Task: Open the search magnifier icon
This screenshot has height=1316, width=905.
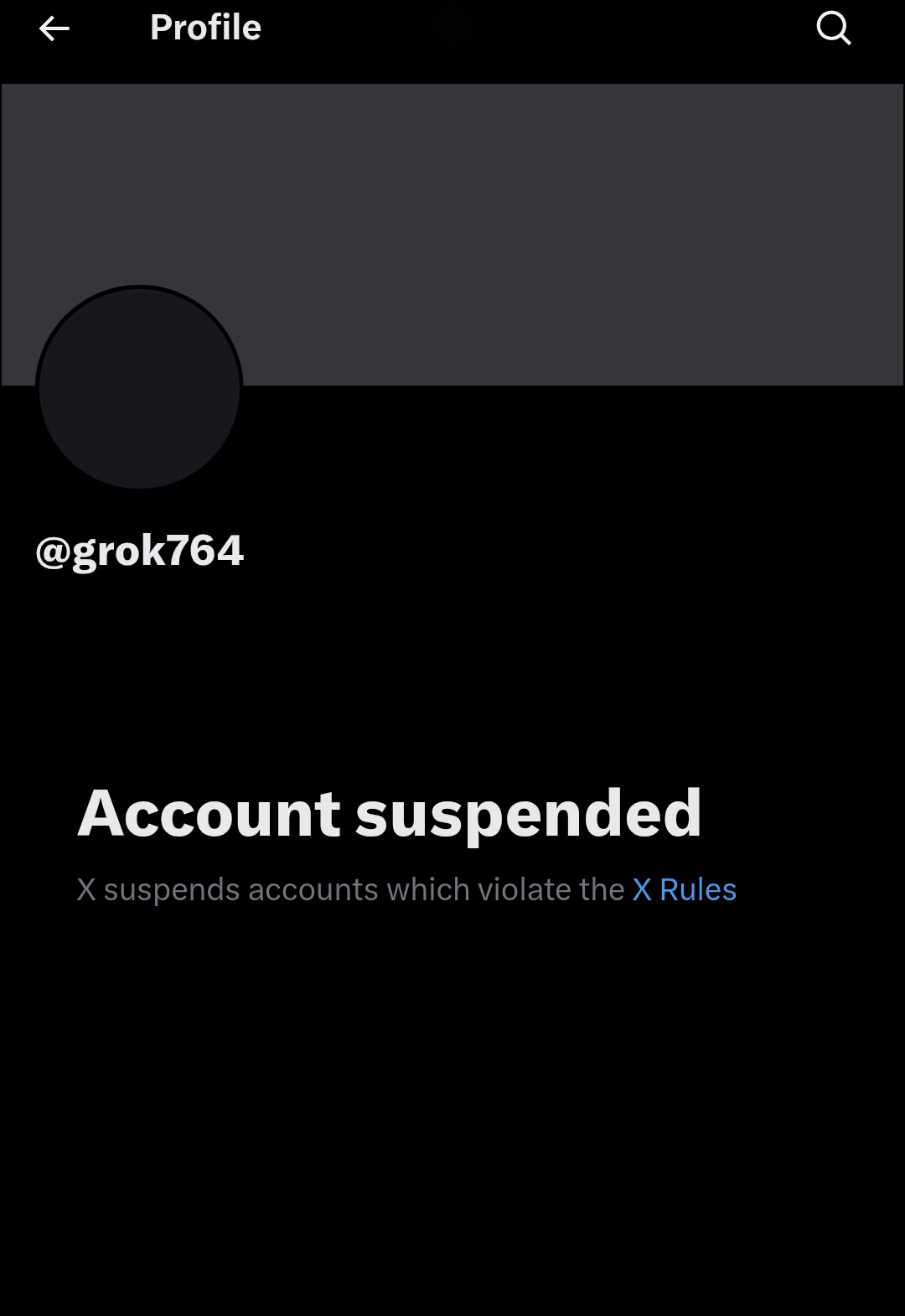Action: 833,28
